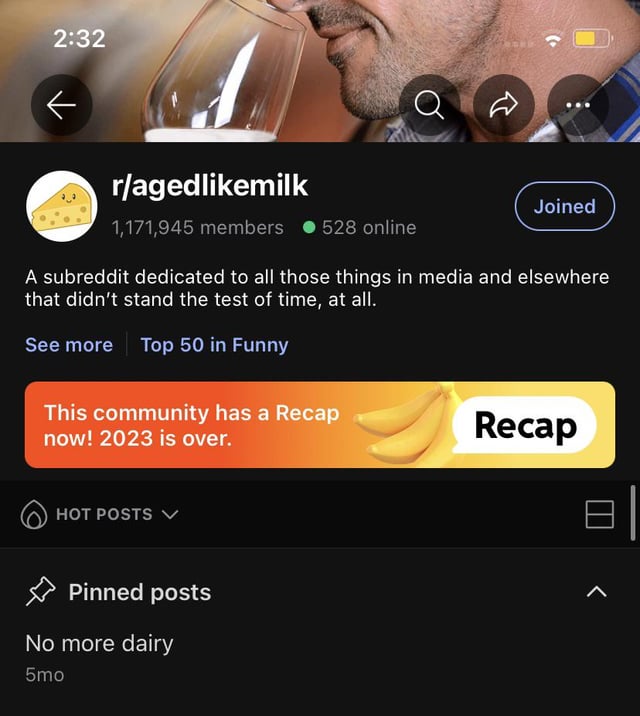Collapse the Pinned posts section
The height and width of the screenshot is (716, 640).
(596, 592)
